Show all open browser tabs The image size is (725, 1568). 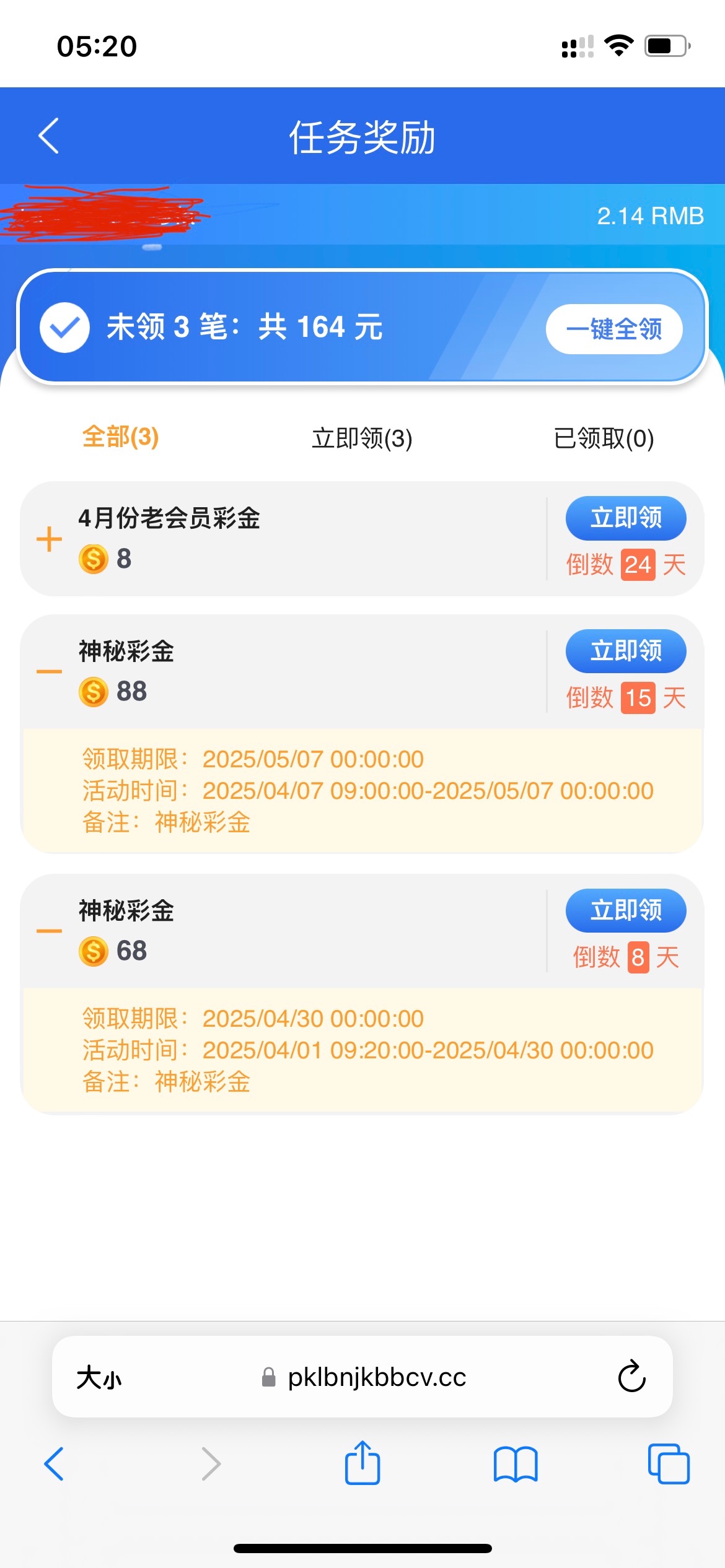(x=668, y=1464)
